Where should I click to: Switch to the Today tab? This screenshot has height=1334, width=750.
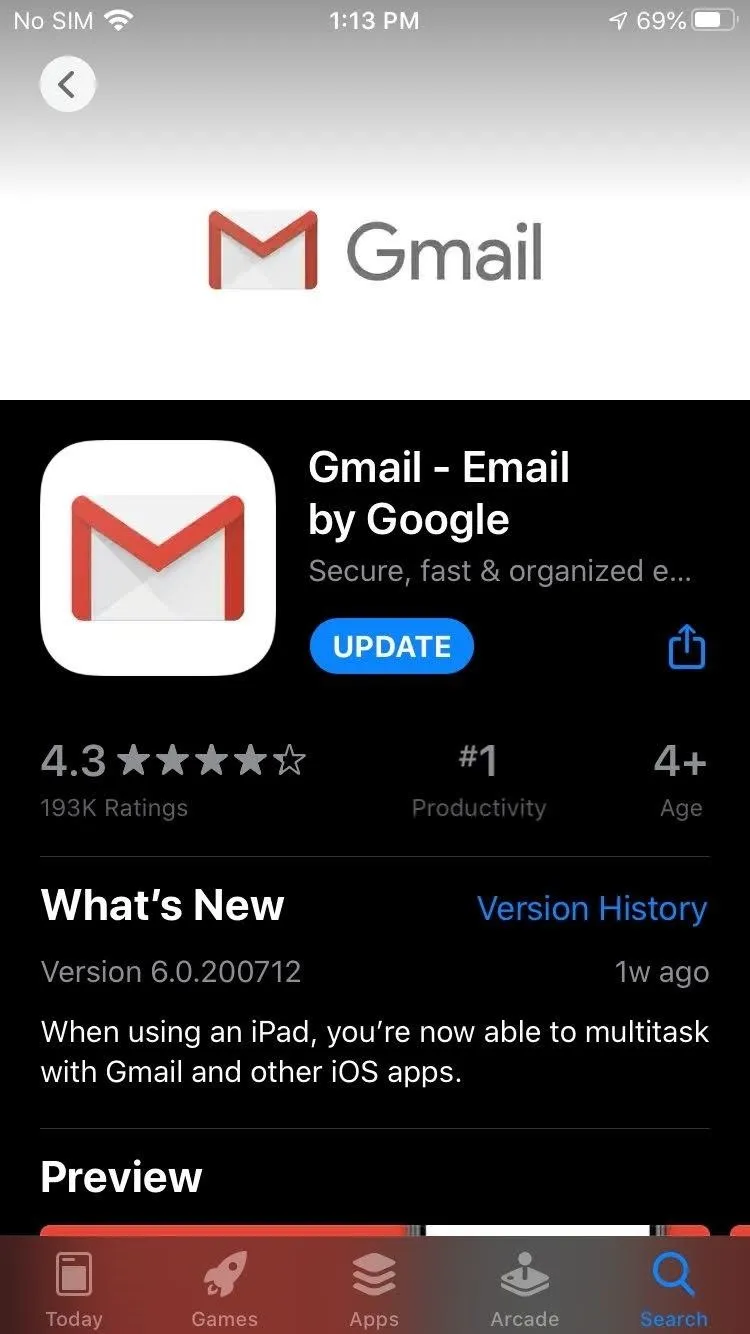(x=74, y=1290)
